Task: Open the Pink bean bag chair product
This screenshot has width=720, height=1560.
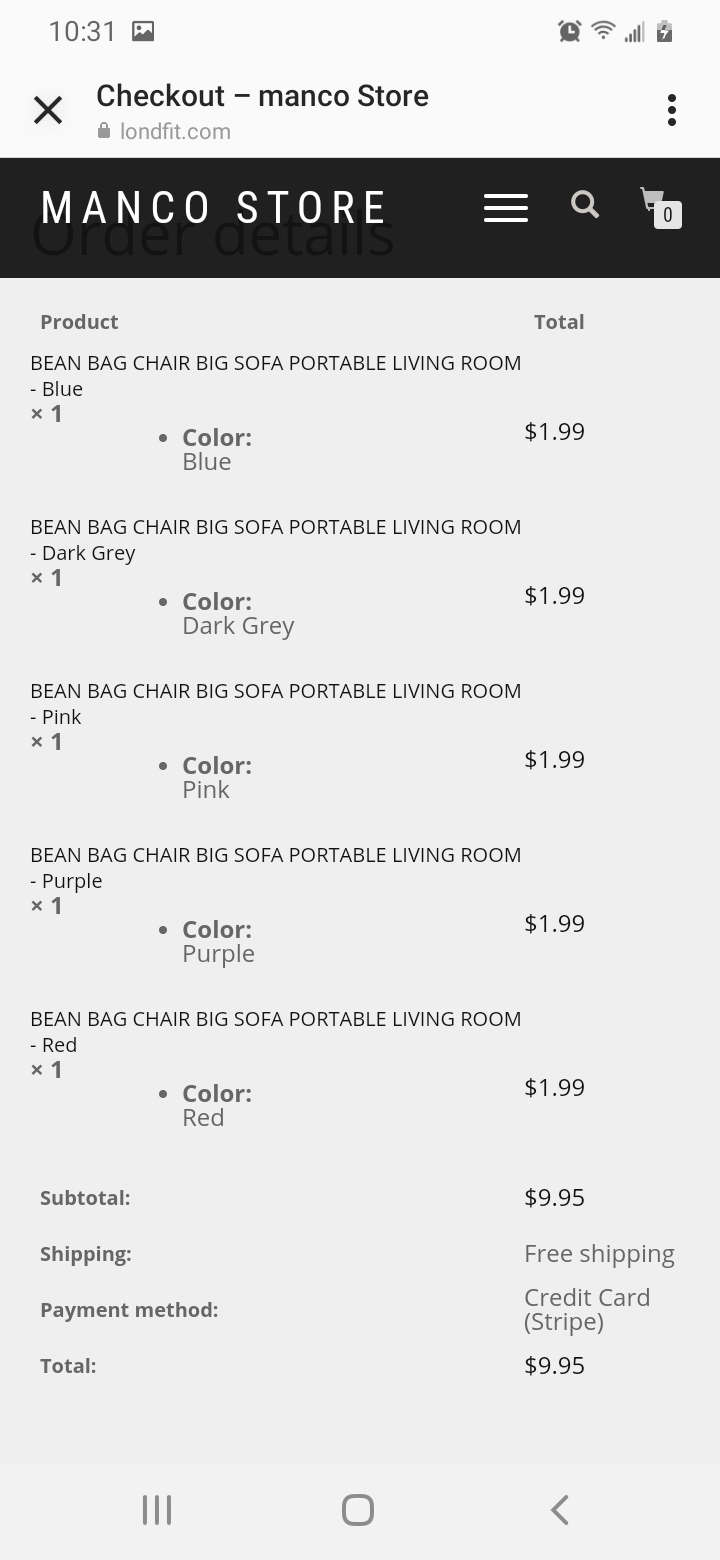Action: tap(275, 703)
